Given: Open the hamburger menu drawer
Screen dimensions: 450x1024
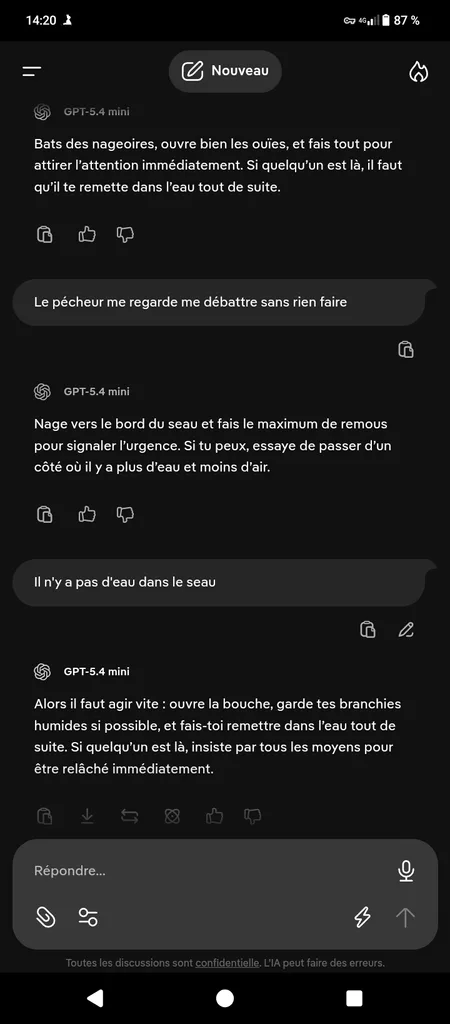Looking at the screenshot, I should click(x=31, y=72).
